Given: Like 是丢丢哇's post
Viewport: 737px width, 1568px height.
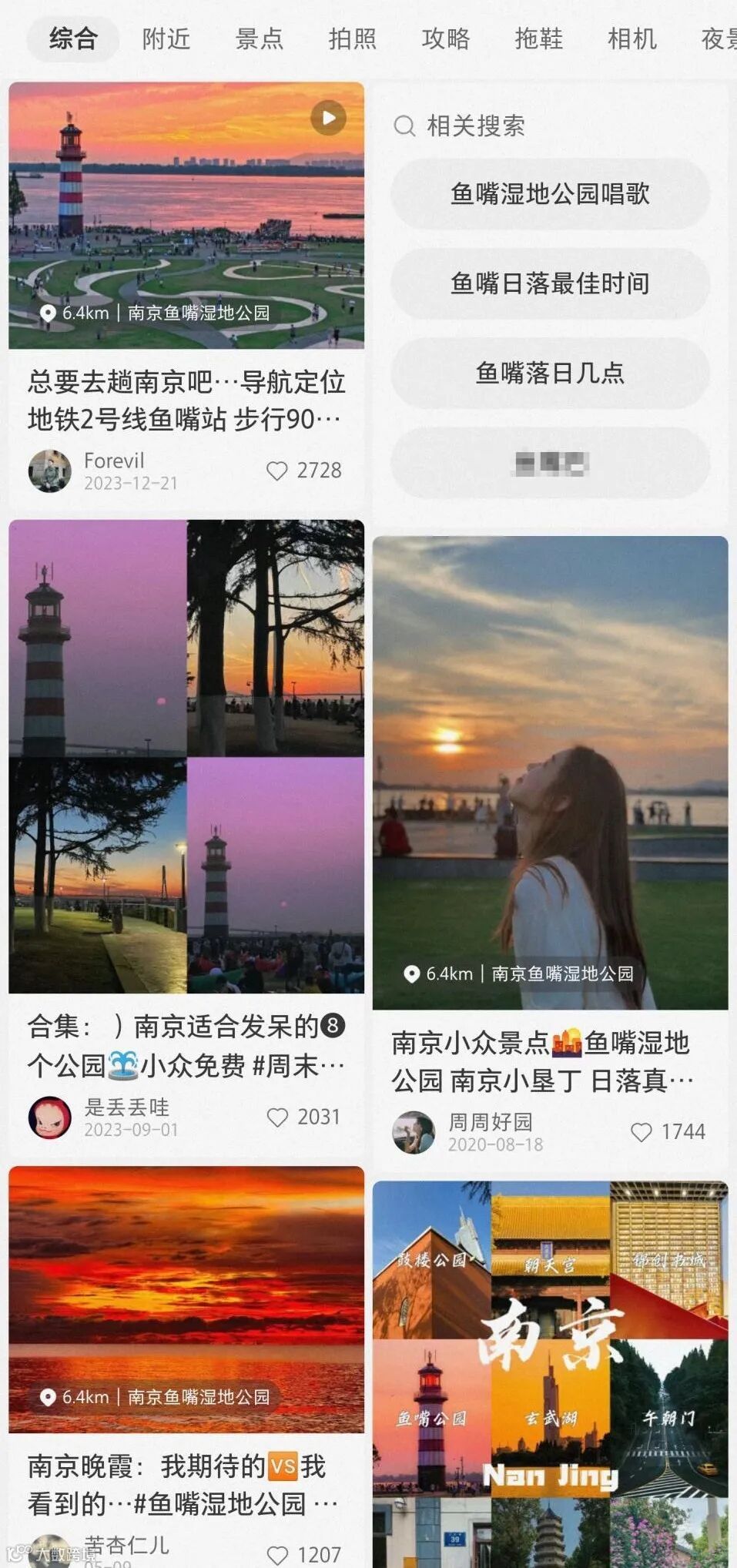Looking at the screenshot, I should (x=277, y=1117).
